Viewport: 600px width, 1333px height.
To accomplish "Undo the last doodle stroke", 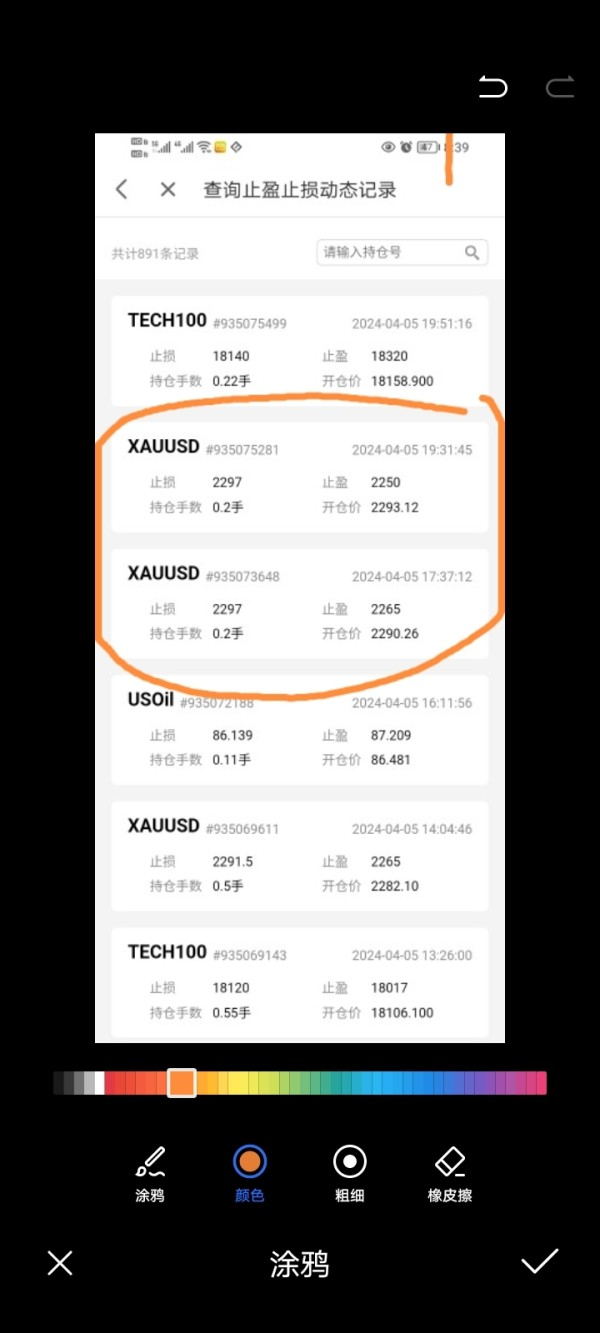I will (493, 88).
